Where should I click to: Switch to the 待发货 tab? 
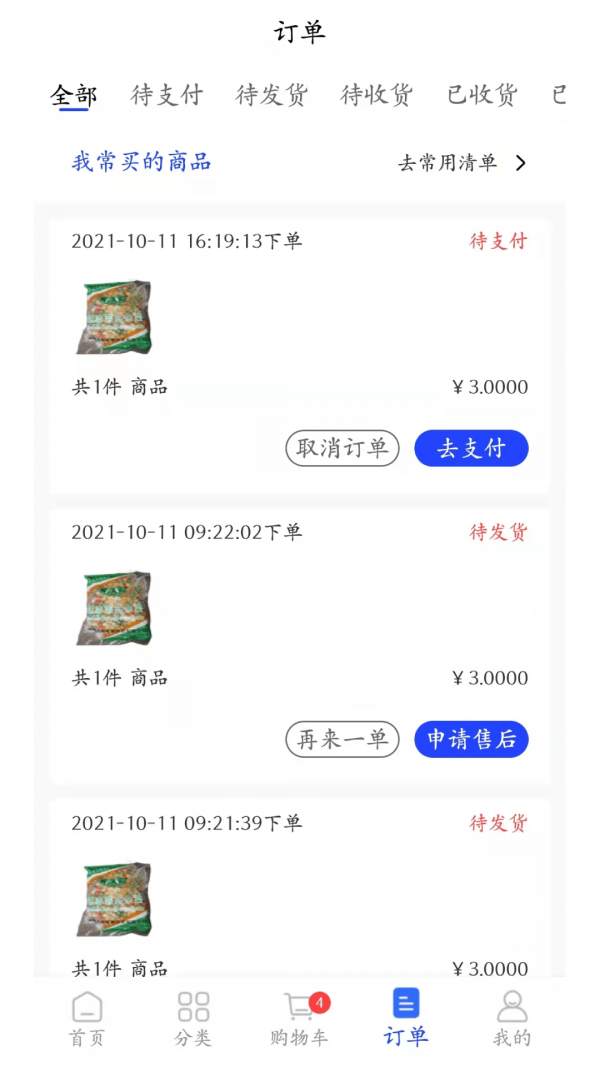tap(272, 95)
